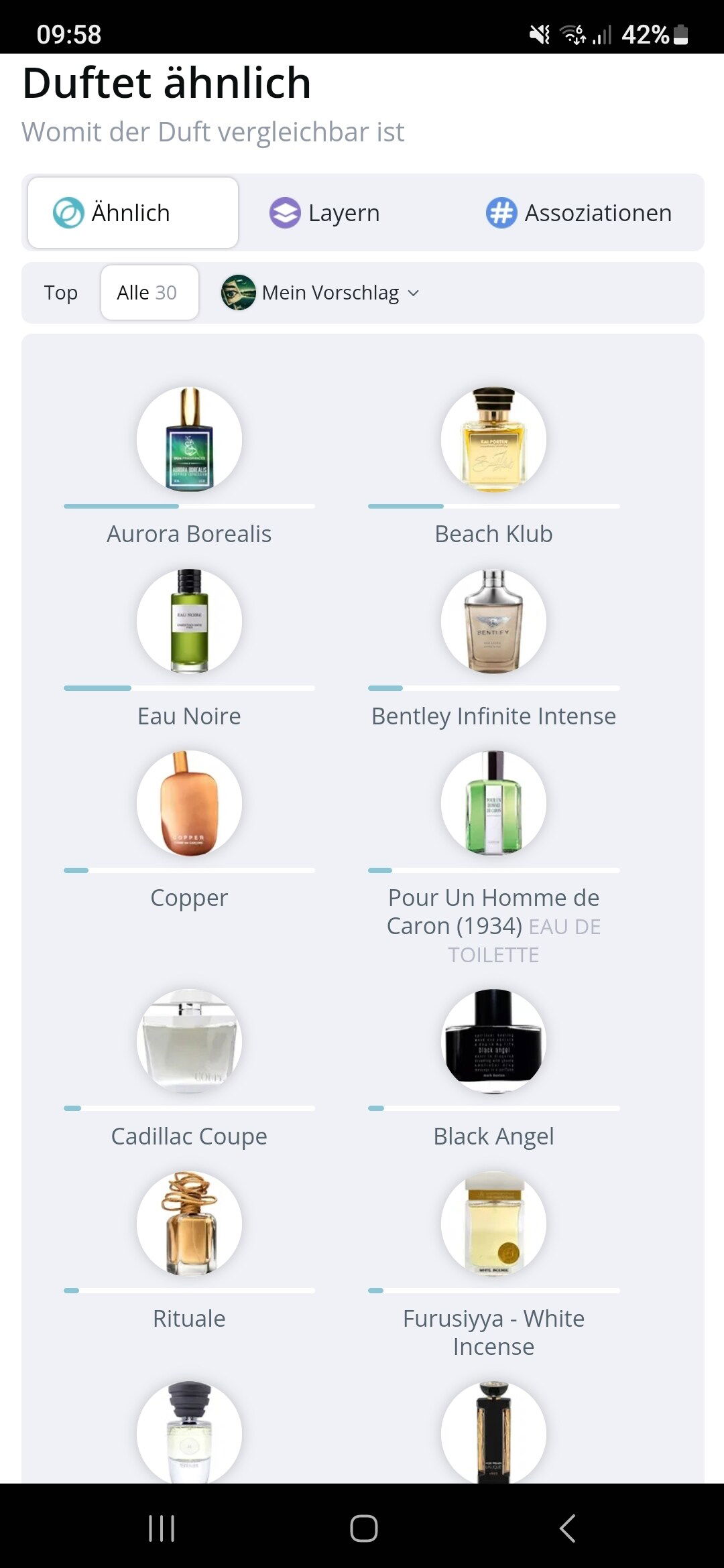Select the Ähnlich tab
The image size is (724, 1568).
tap(133, 213)
